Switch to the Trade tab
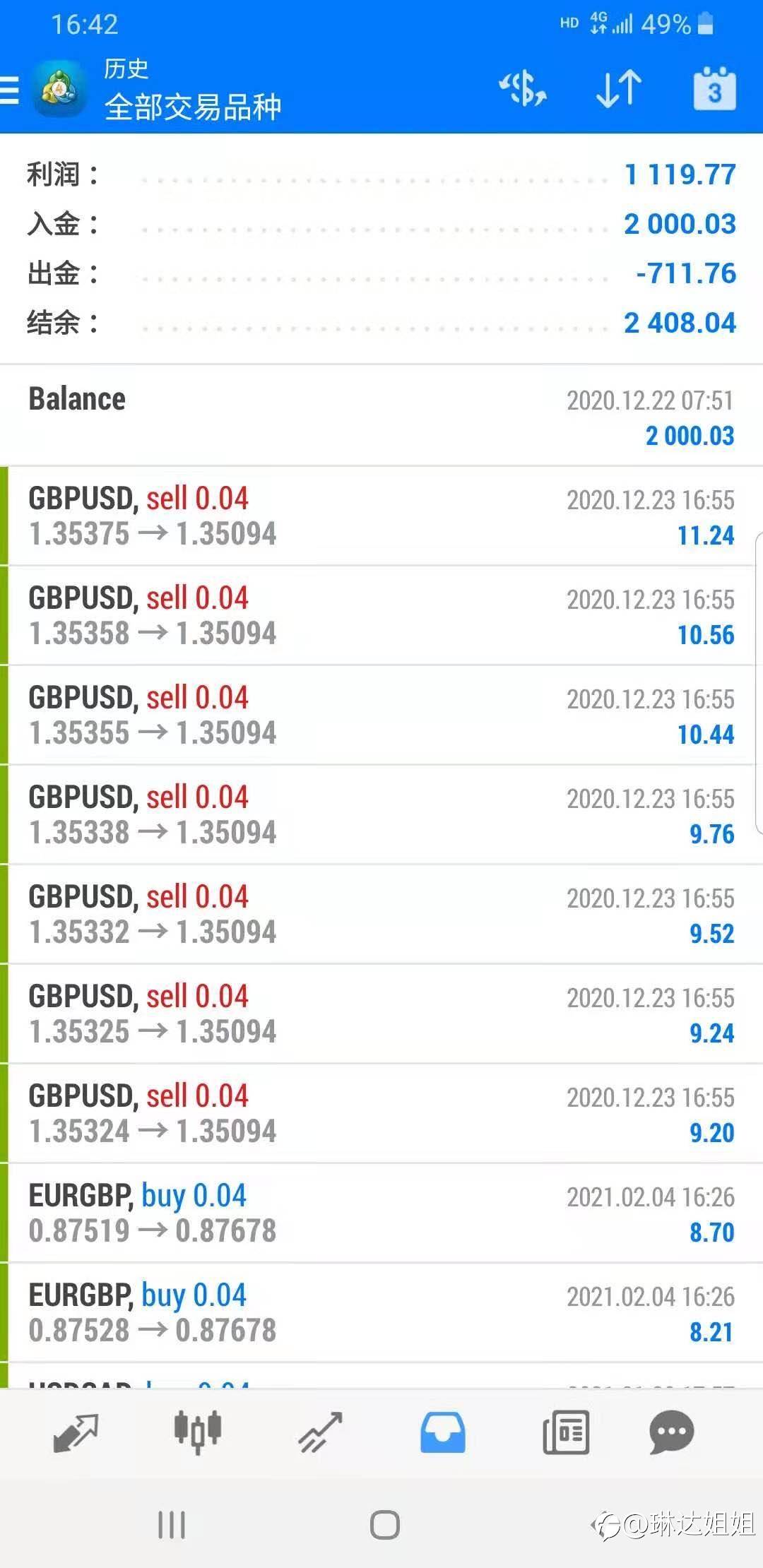 click(x=320, y=1432)
